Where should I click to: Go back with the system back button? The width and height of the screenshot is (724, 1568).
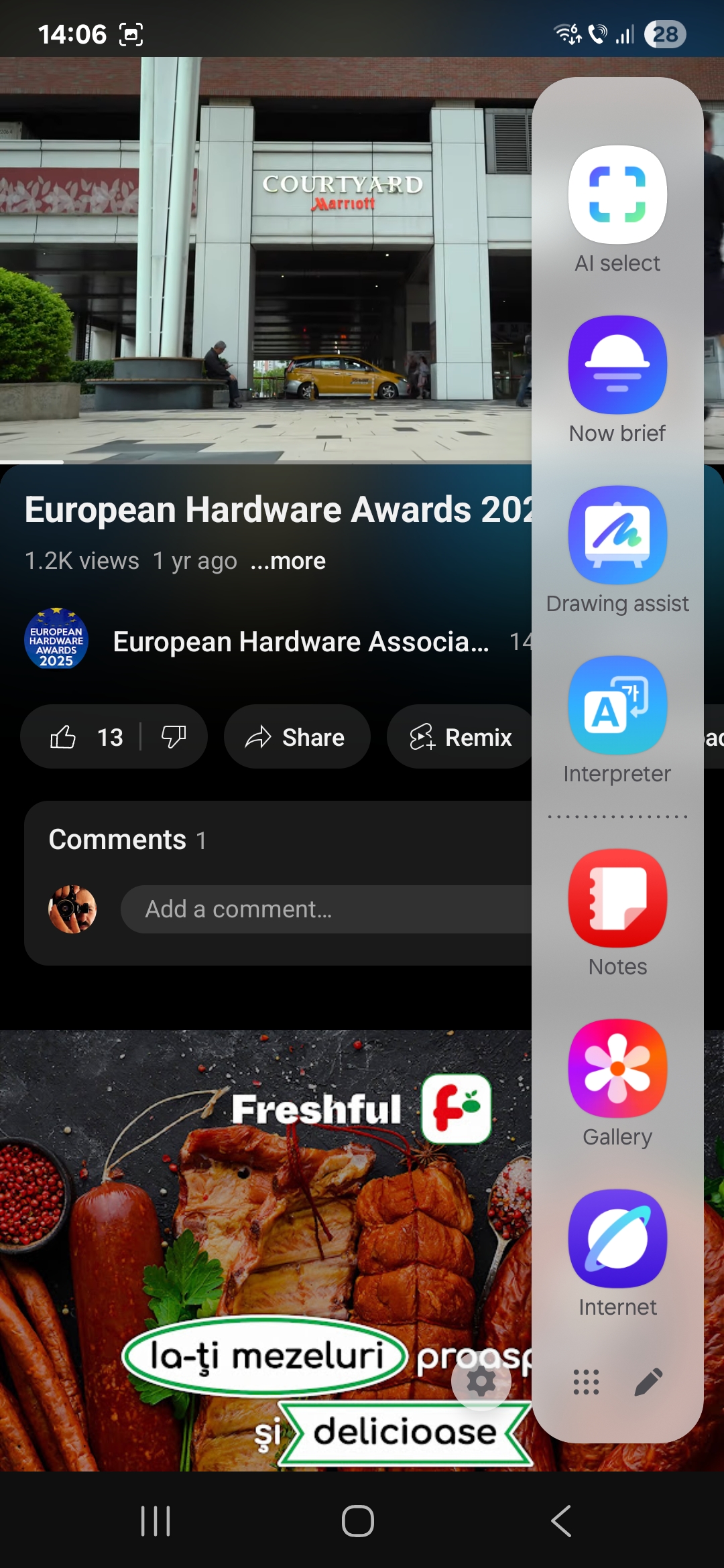[562, 1521]
